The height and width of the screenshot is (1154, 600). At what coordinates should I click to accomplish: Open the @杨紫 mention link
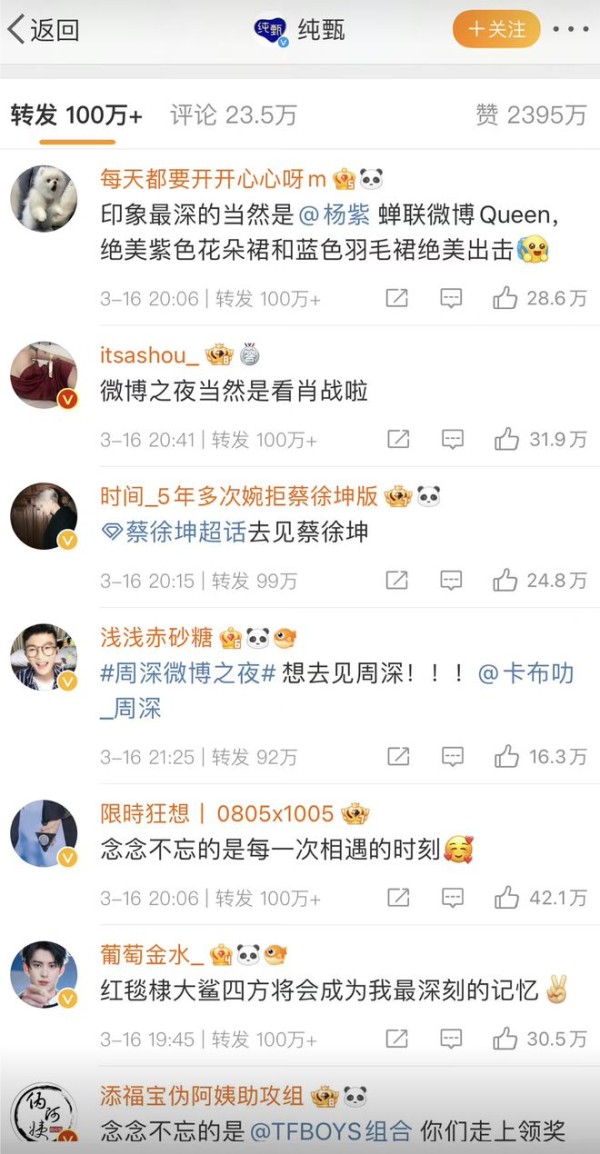click(334, 215)
